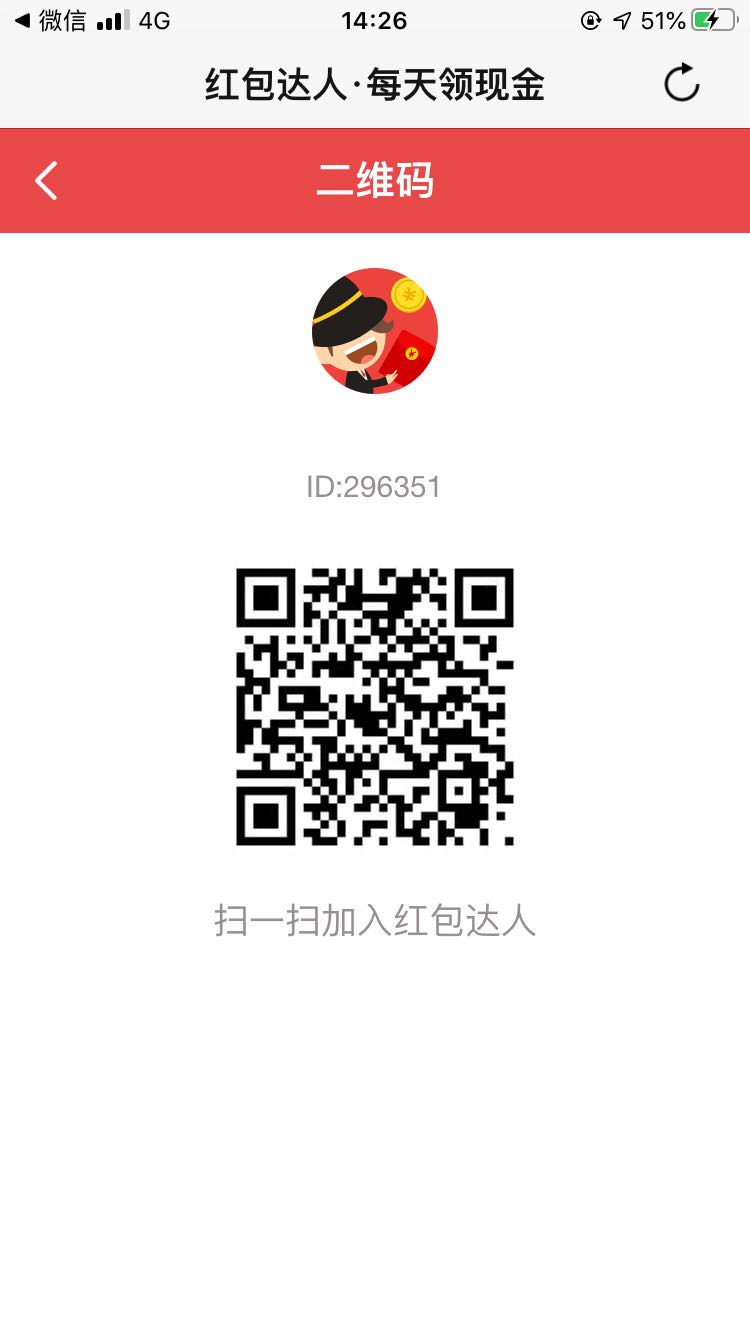
Task: Reload the page with the refresh icon
Action: tap(682, 83)
